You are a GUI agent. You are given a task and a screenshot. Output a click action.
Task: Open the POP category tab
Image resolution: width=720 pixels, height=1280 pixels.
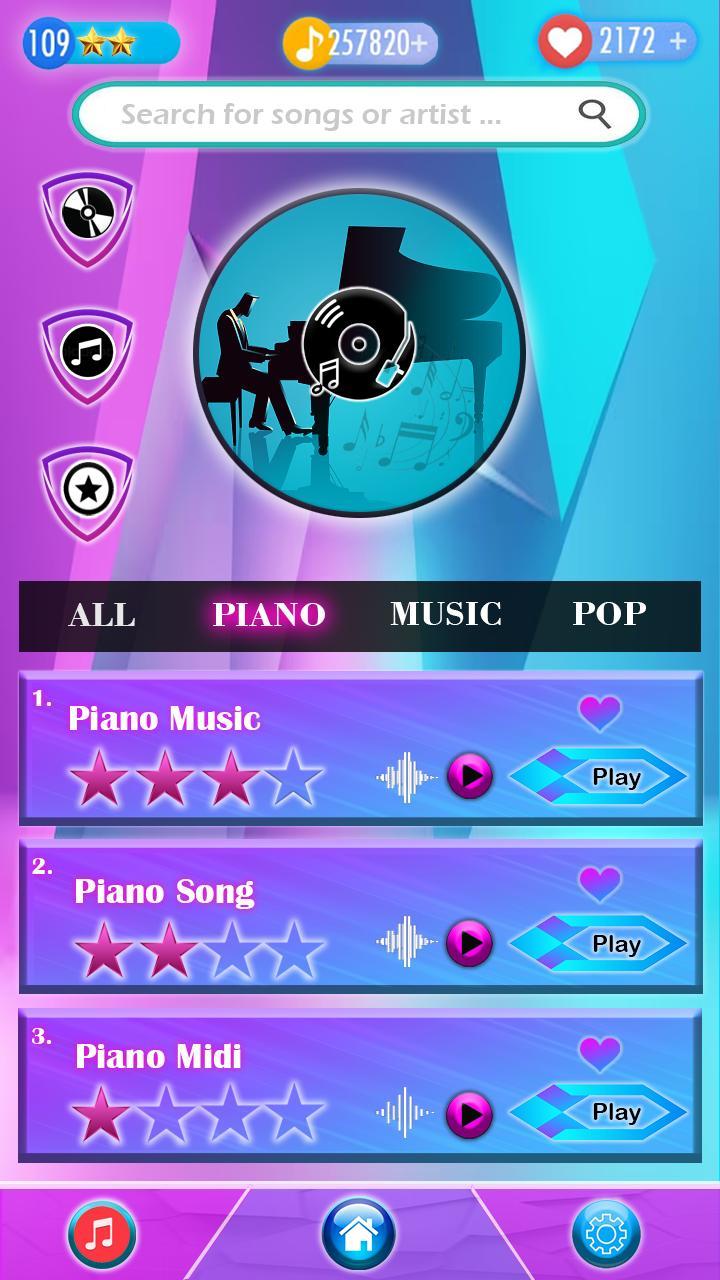(609, 614)
